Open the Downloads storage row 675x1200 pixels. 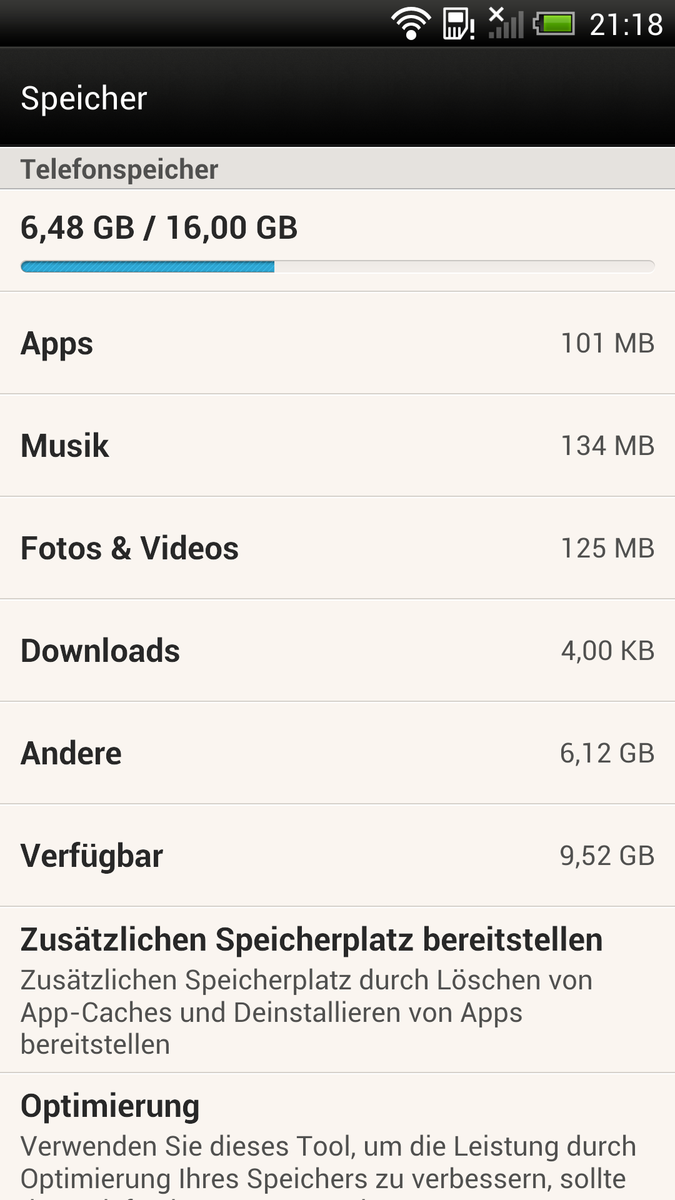(337, 650)
